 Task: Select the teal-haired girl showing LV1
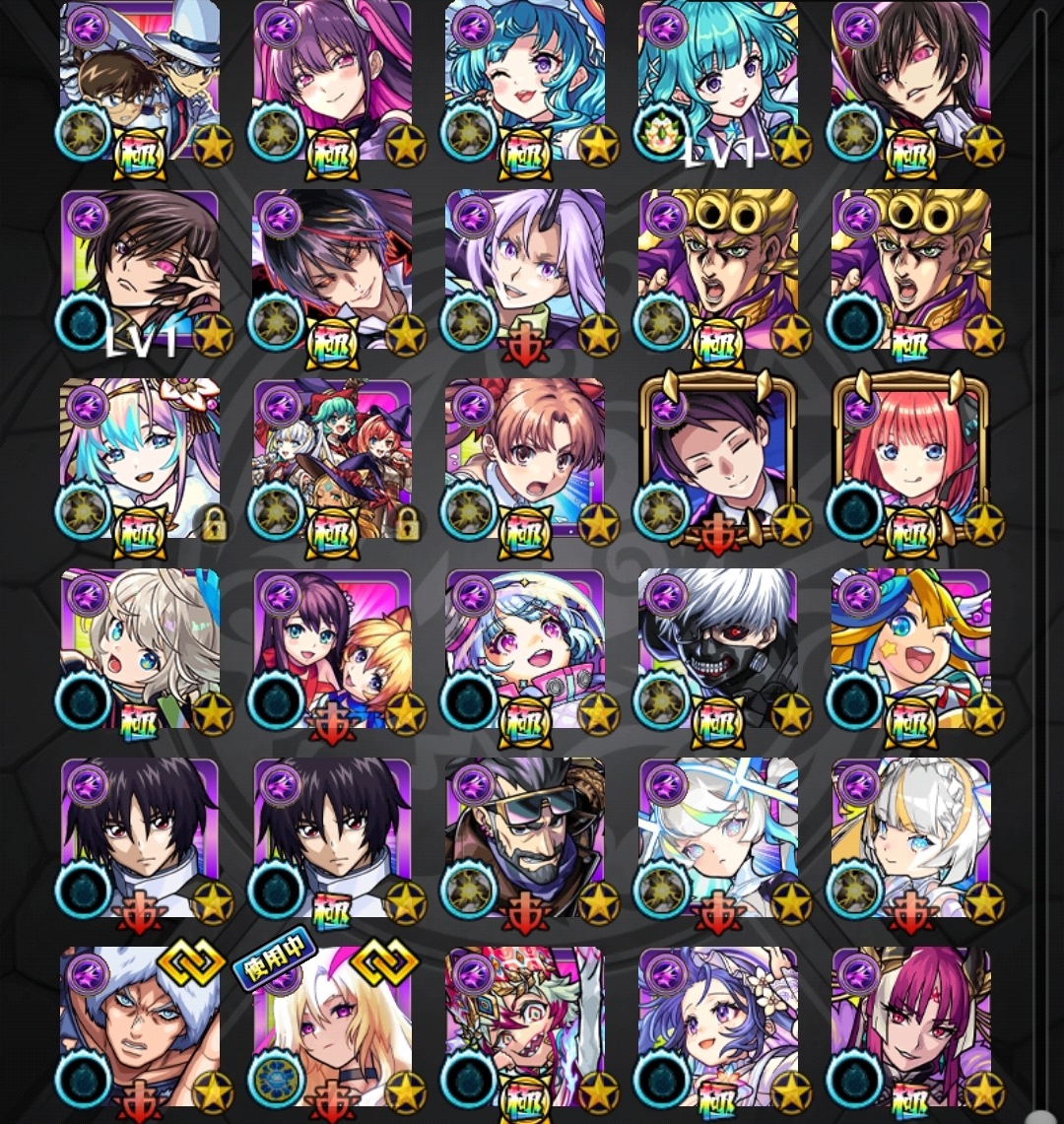tap(717, 79)
